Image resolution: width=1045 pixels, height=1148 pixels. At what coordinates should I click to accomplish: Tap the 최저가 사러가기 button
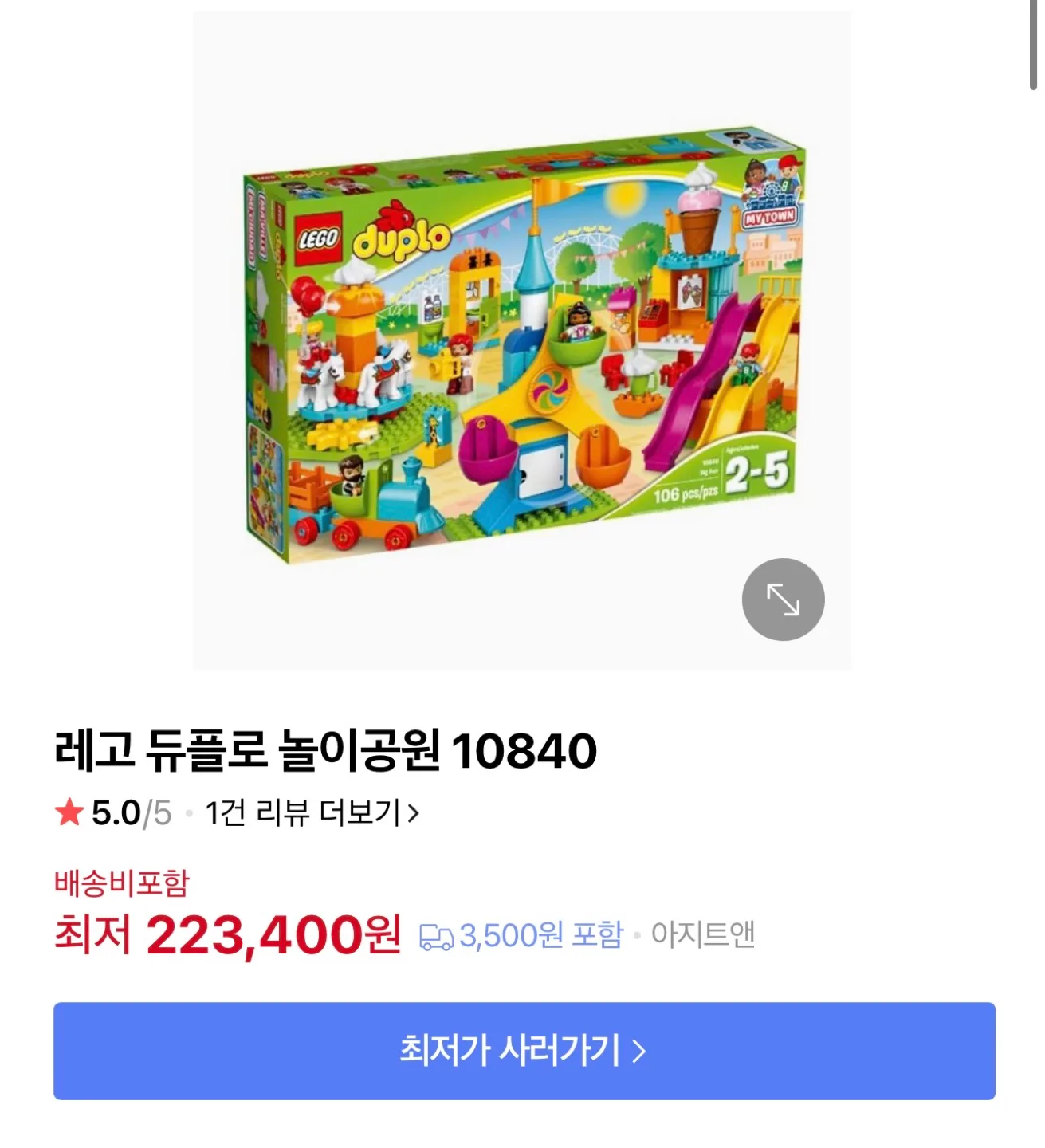pos(524,1051)
